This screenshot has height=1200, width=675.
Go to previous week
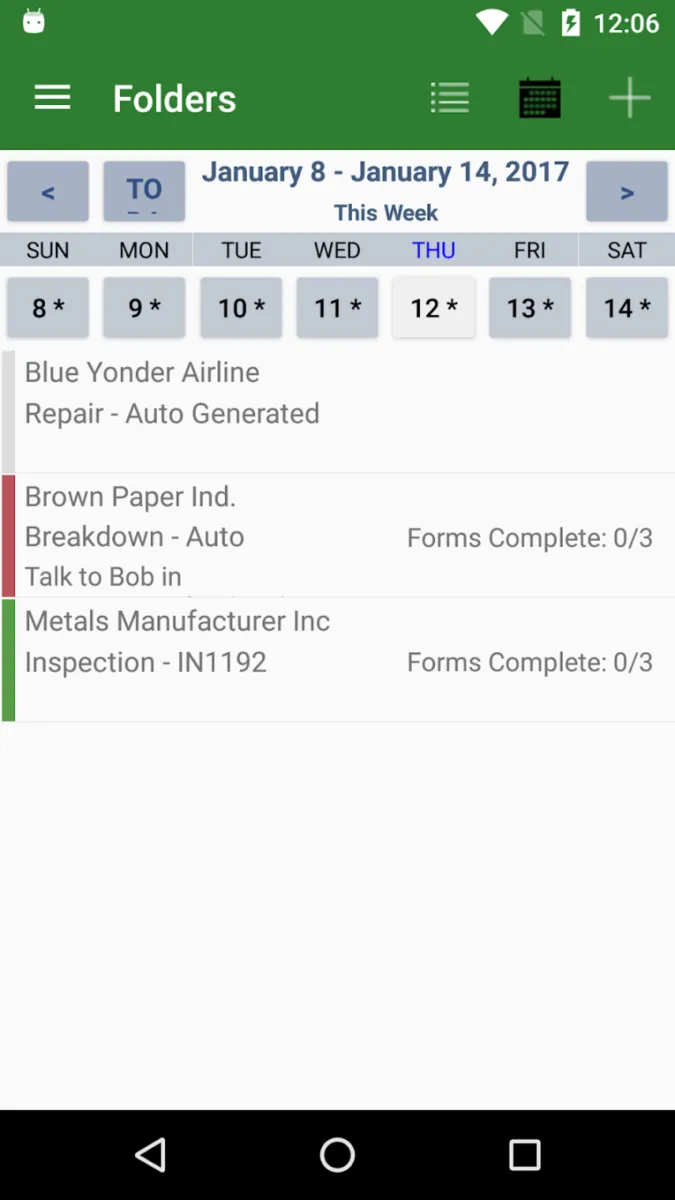point(48,191)
